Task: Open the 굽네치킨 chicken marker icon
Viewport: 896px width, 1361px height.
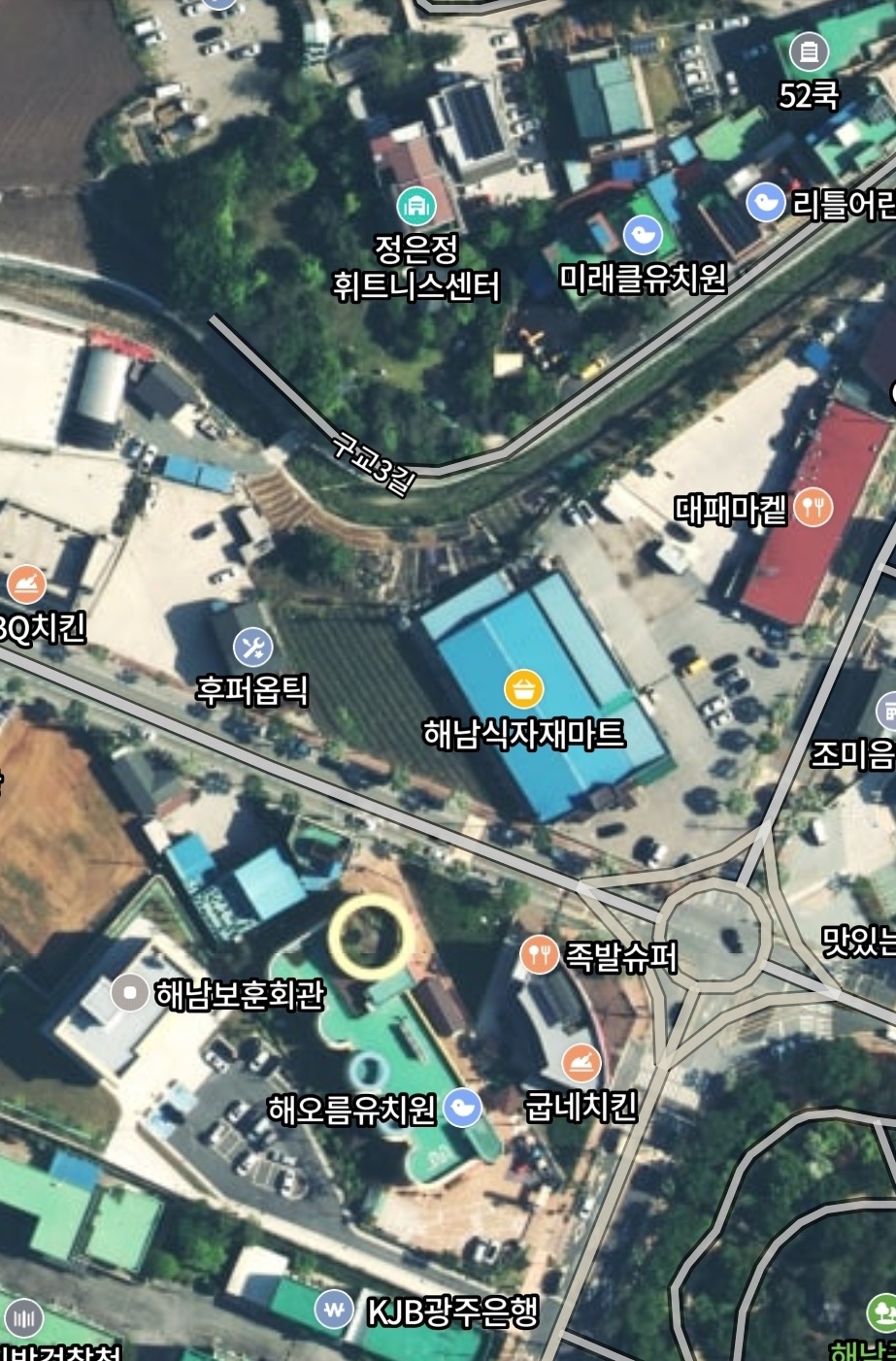Action: pyautogui.click(x=581, y=1064)
